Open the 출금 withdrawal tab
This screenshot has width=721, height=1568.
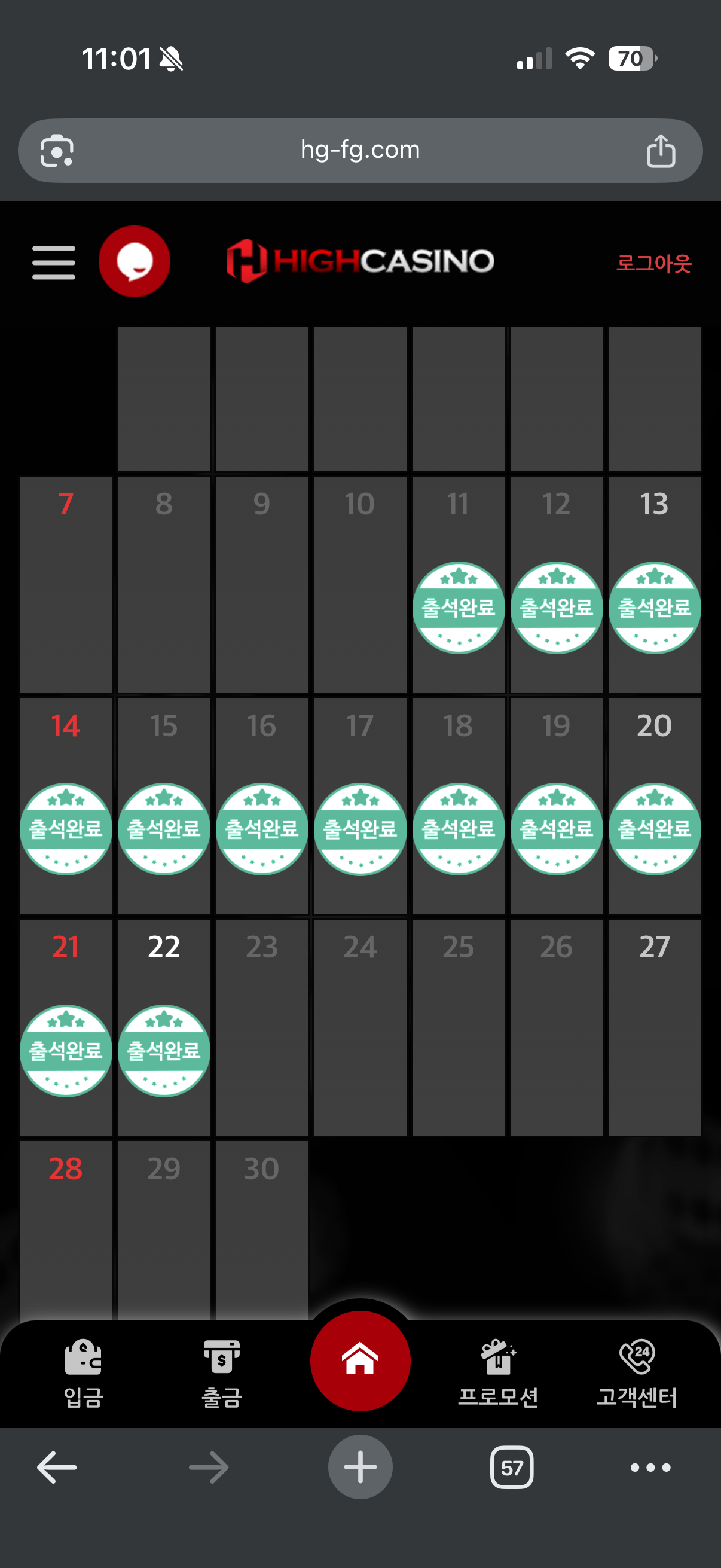click(221, 1373)
